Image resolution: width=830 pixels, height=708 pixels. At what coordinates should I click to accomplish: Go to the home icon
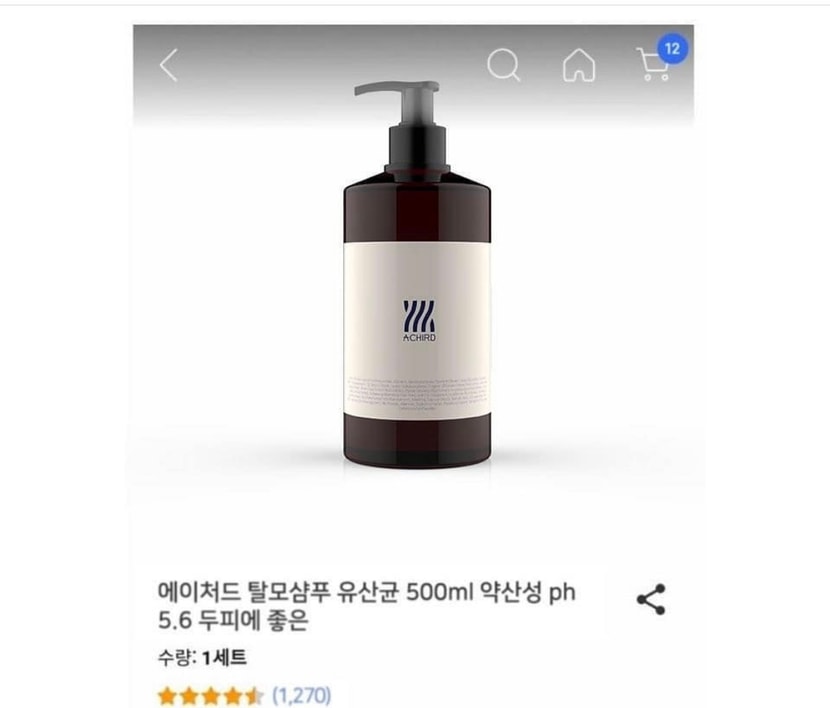pos(579,65)
